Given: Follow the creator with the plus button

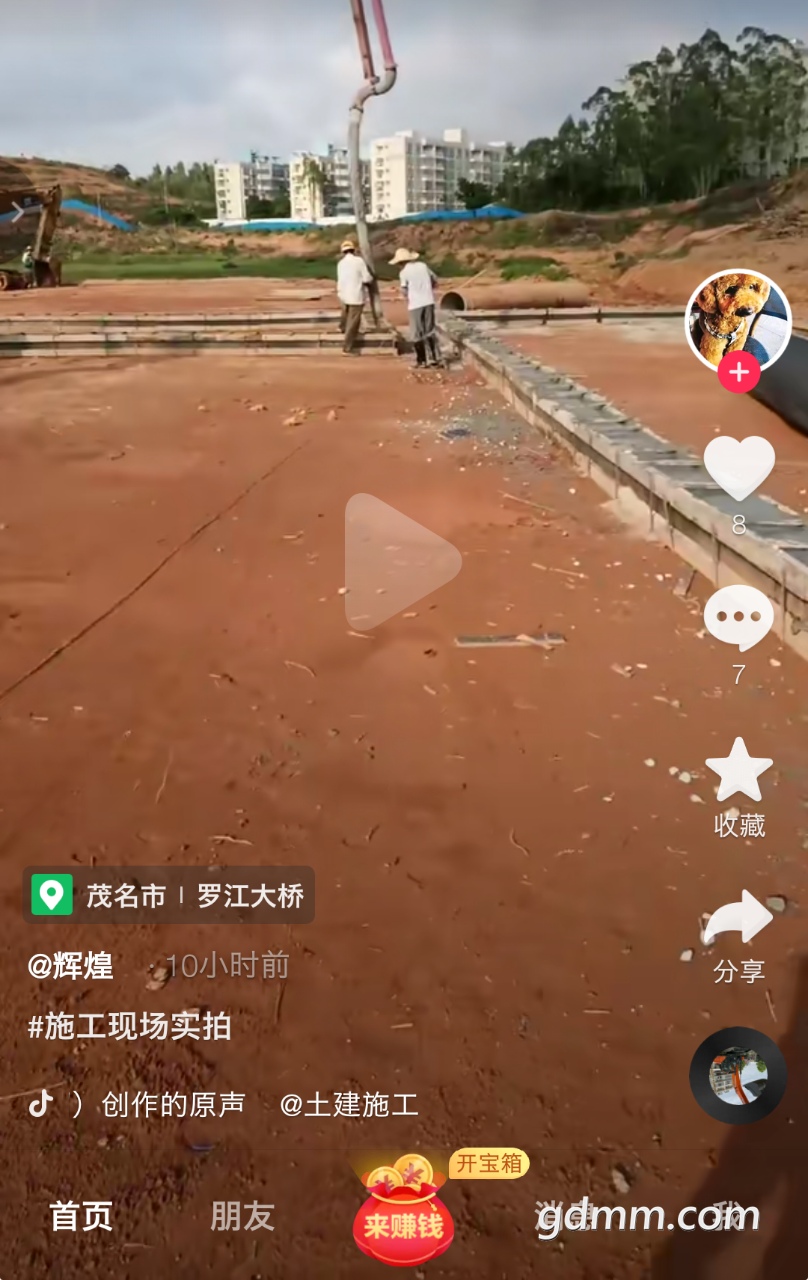Looking at the screenshot, I should point(738,373).
